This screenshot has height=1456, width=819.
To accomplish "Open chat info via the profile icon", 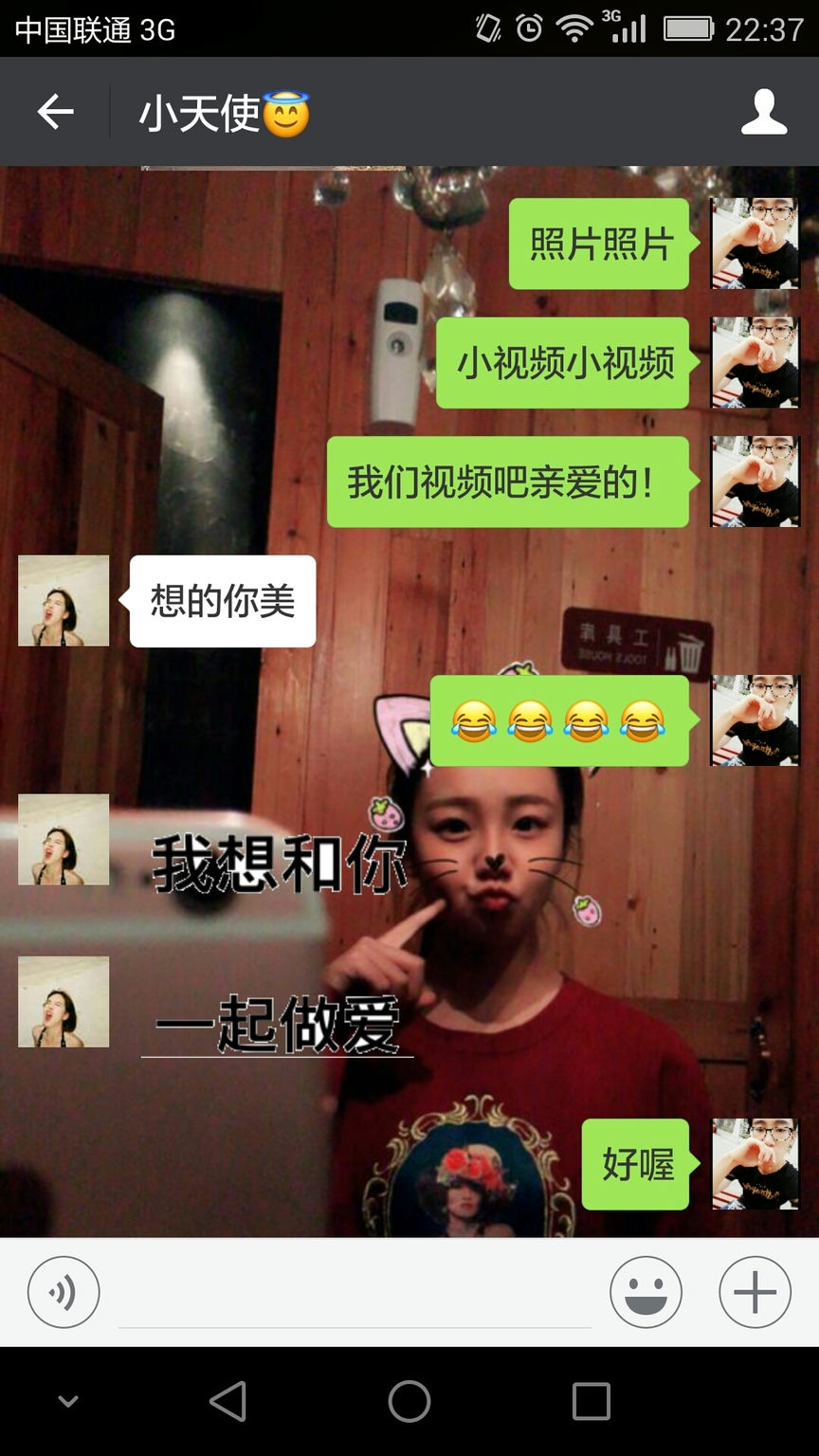I will point(764,112).
